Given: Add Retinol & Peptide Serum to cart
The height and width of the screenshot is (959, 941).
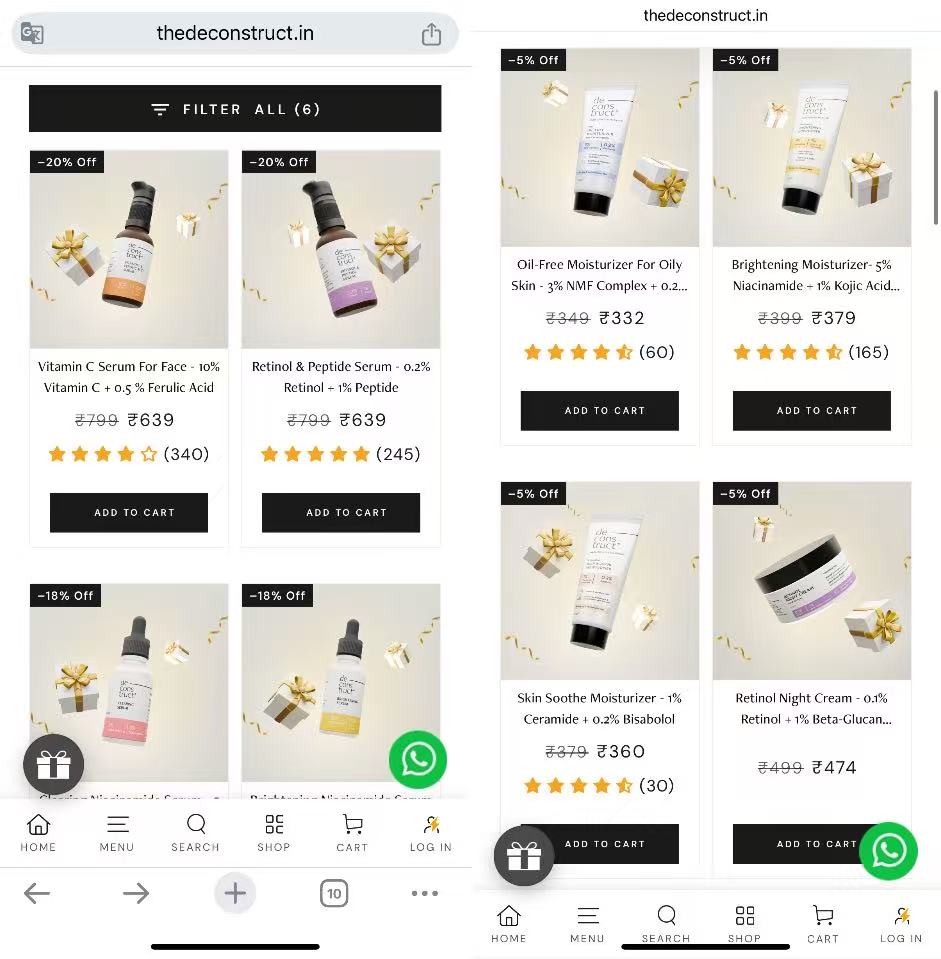Looking at the screenshot, I should pyautogui.click(x=341, y=512).
